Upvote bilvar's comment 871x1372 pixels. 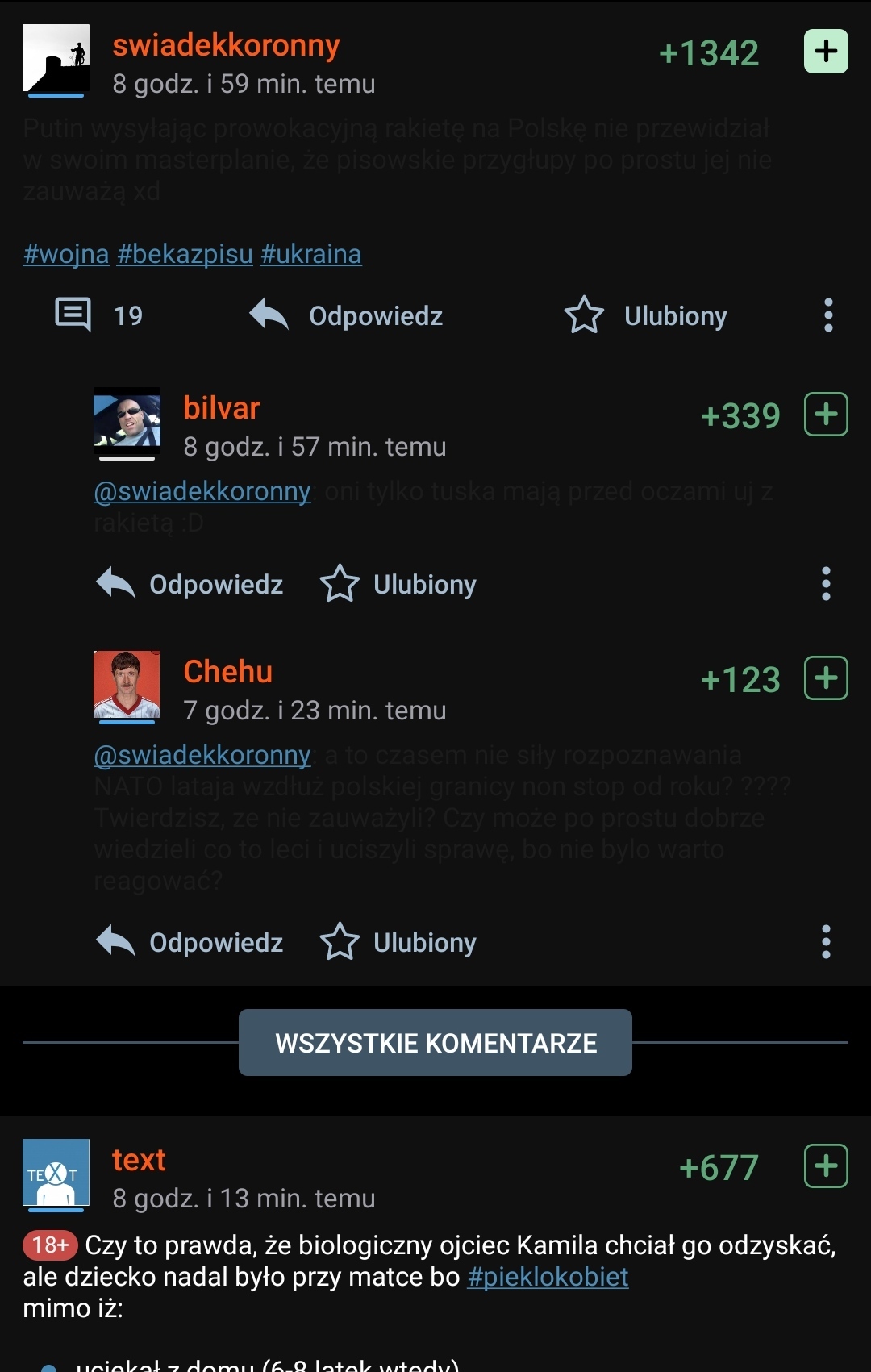point(826,415)
